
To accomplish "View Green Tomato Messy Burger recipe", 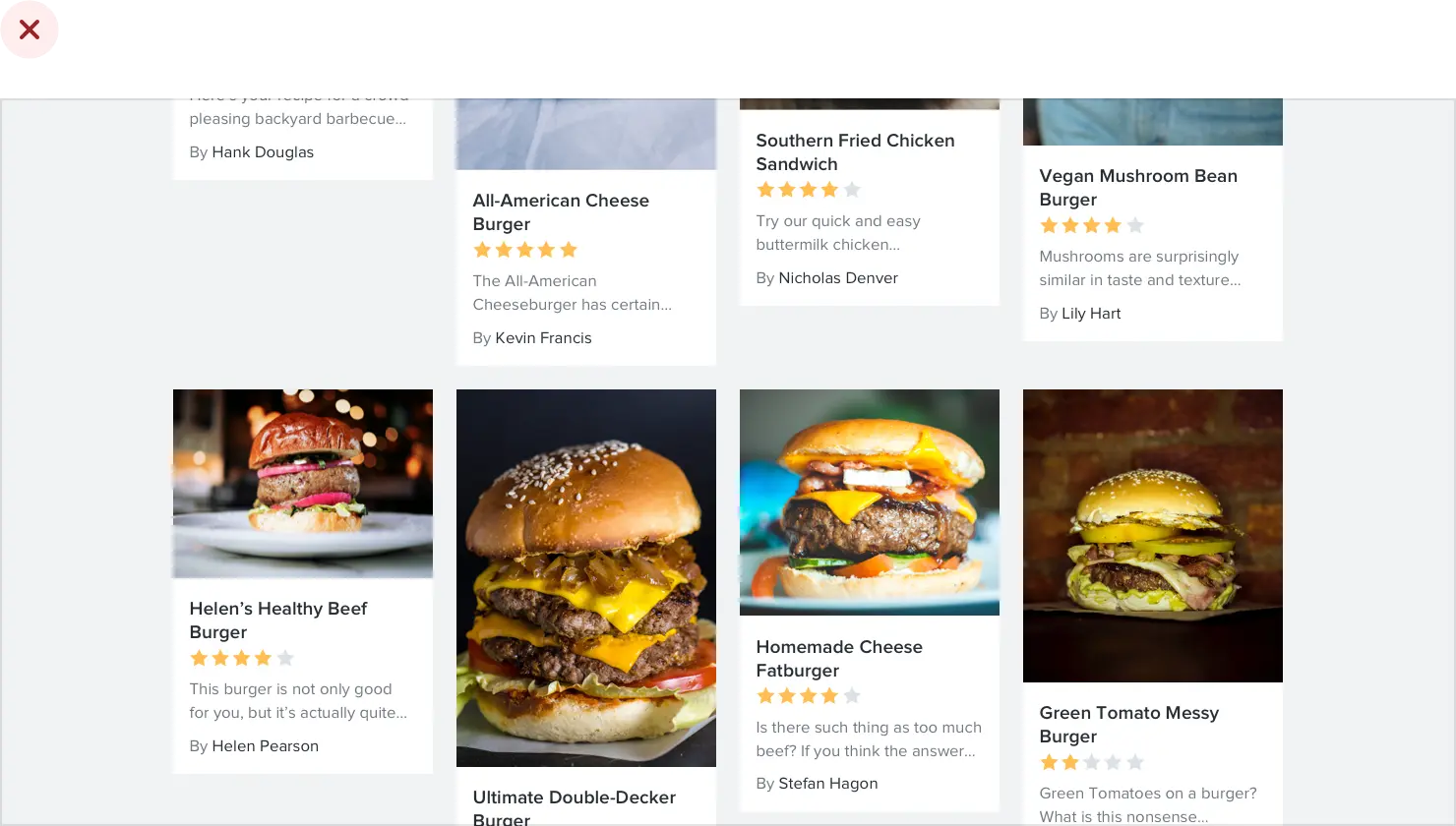I will point(1128,724).
